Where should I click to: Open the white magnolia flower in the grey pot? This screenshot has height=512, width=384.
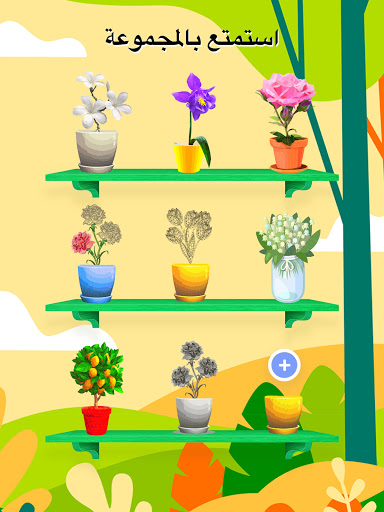tap(101, 122)
